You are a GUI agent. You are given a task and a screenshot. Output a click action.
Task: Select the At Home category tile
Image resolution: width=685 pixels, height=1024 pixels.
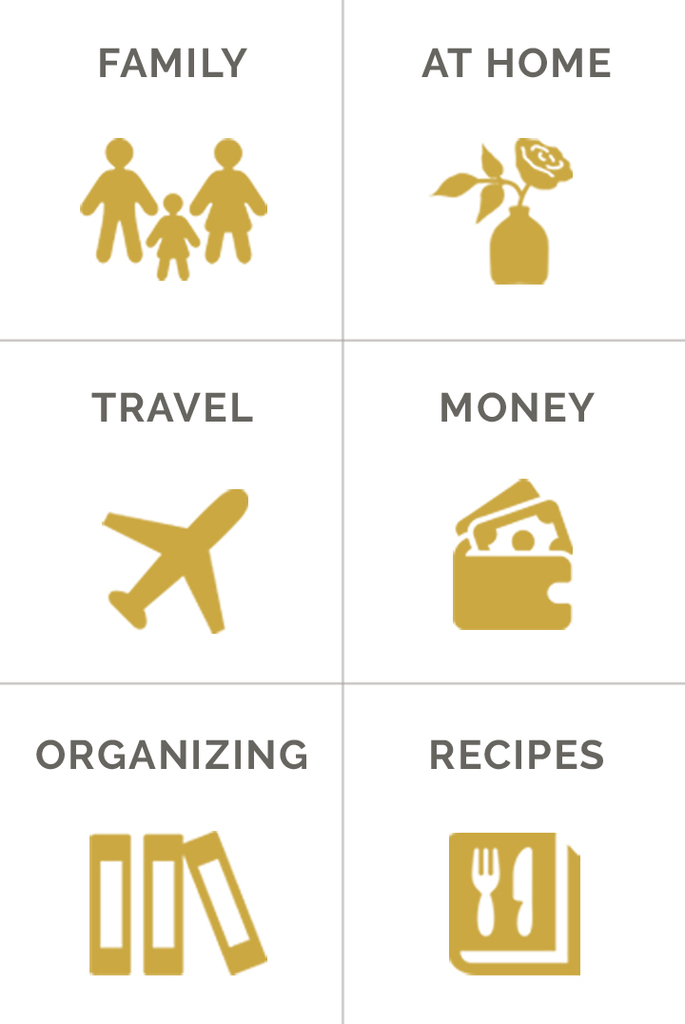pyautogui.click(x=515, y=170)
